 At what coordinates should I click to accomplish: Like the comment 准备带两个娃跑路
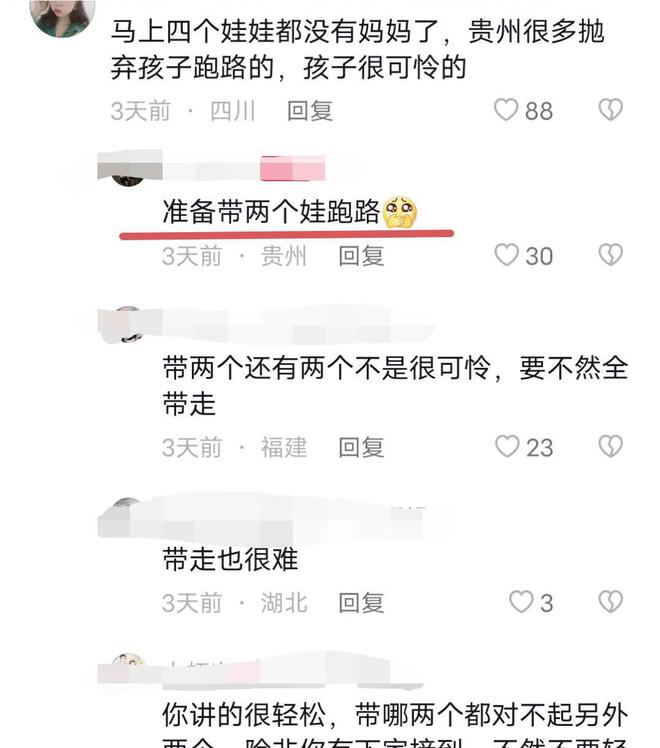pyautogui.click(x=507, y=256)
